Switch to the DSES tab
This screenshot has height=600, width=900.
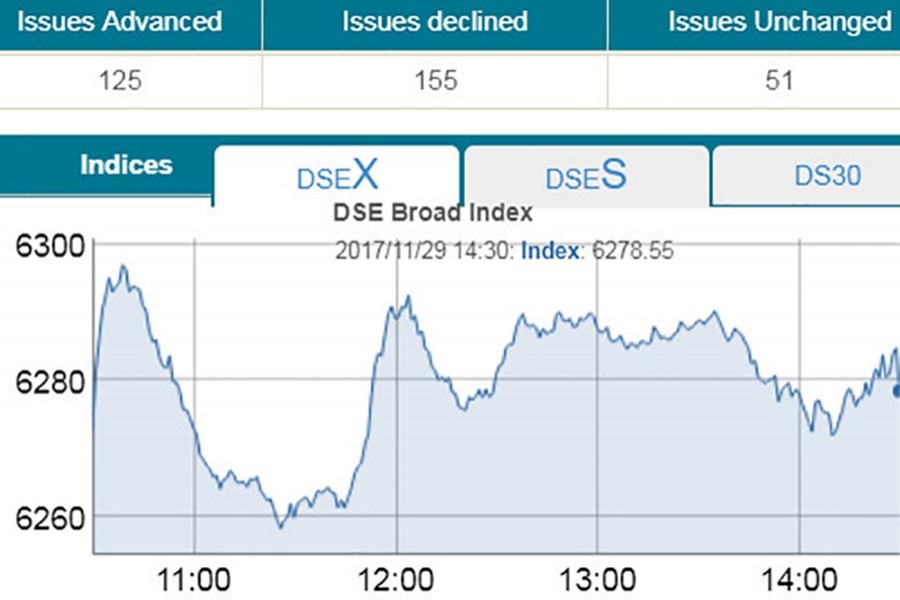click(x=586, y=176)
